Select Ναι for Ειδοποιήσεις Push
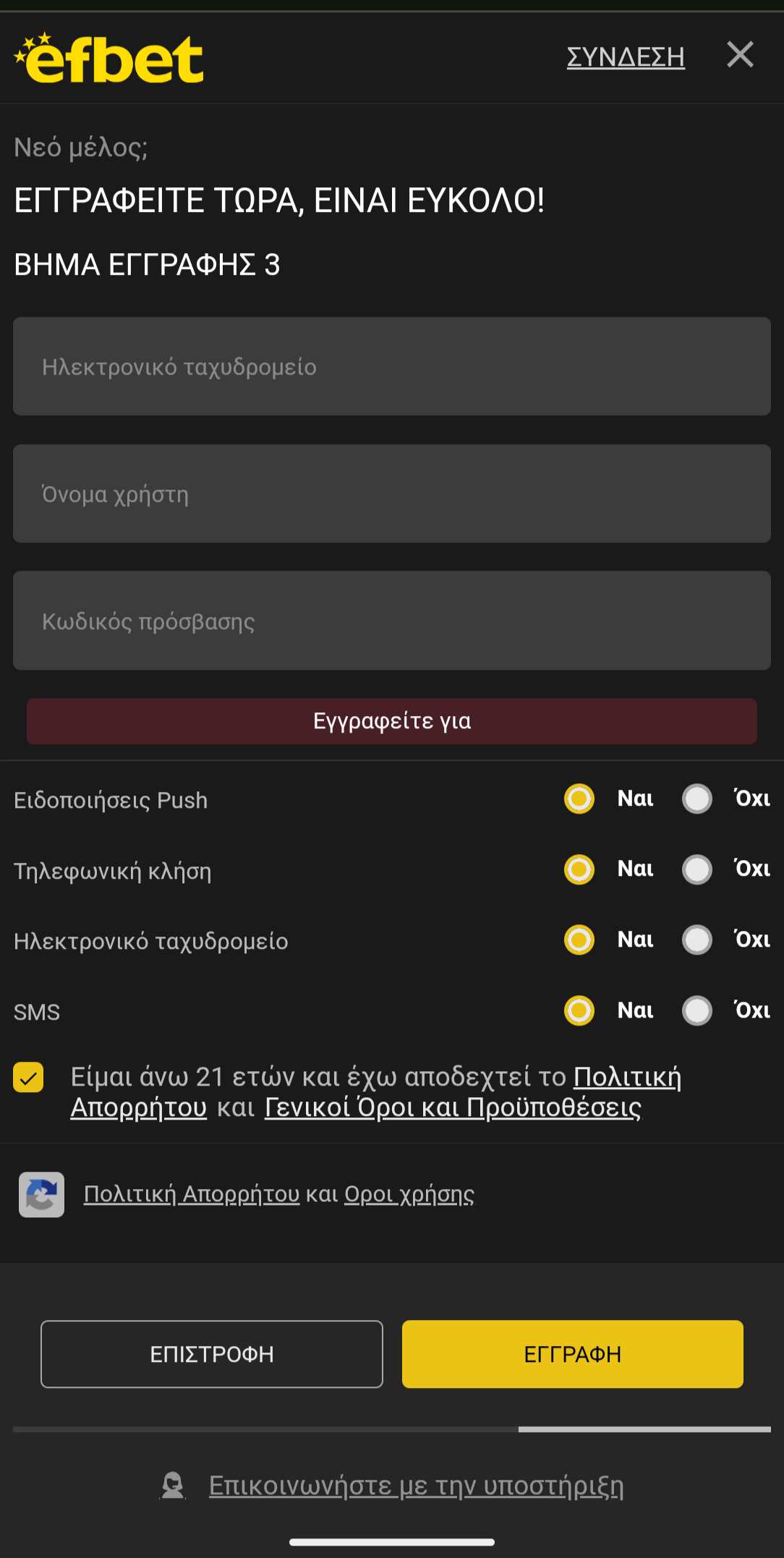The width and height of the screenshot is (784, 1558). coord(579,799)
